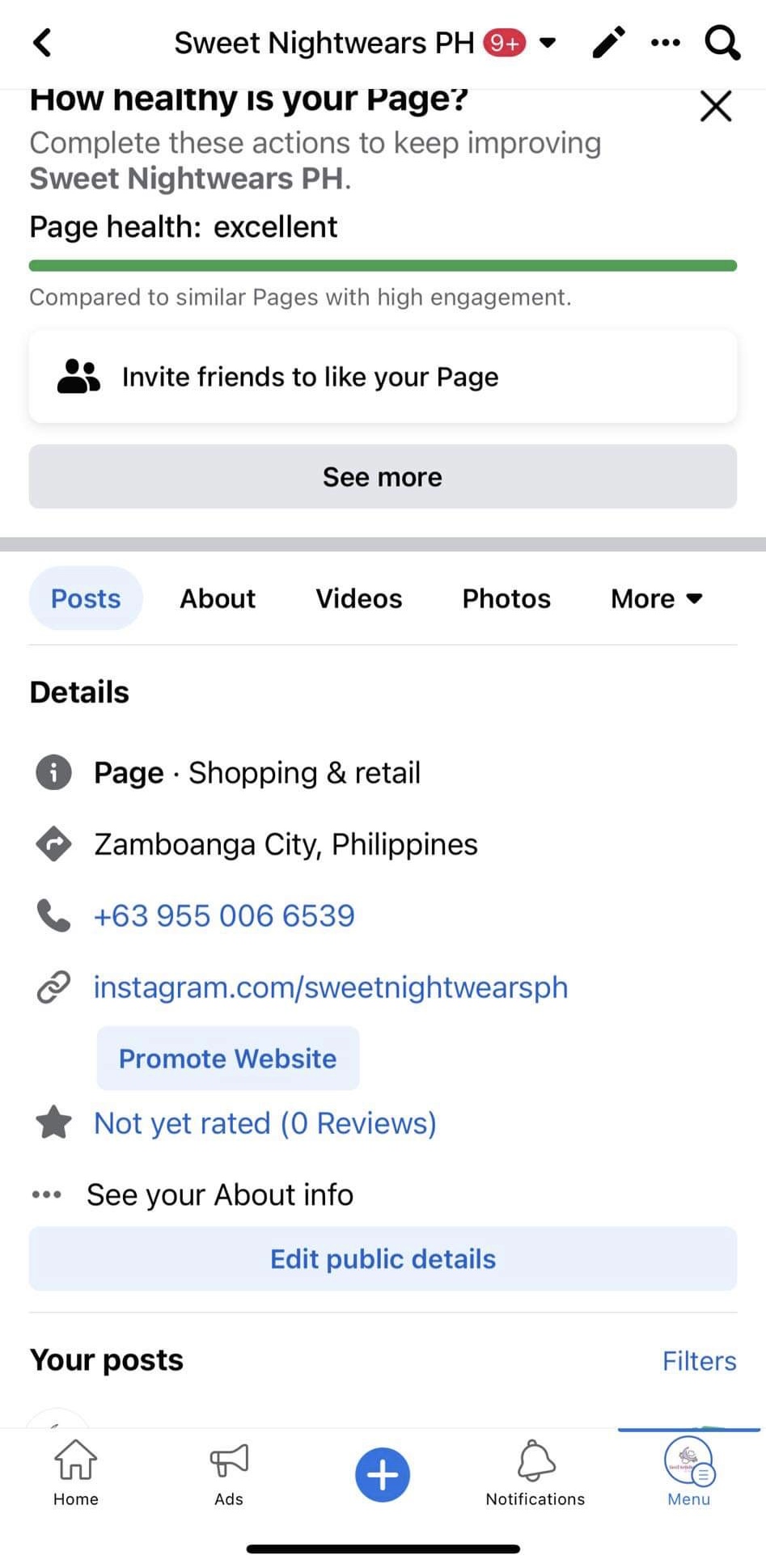Open Not yet rated reviews link

click(265, 1123)
